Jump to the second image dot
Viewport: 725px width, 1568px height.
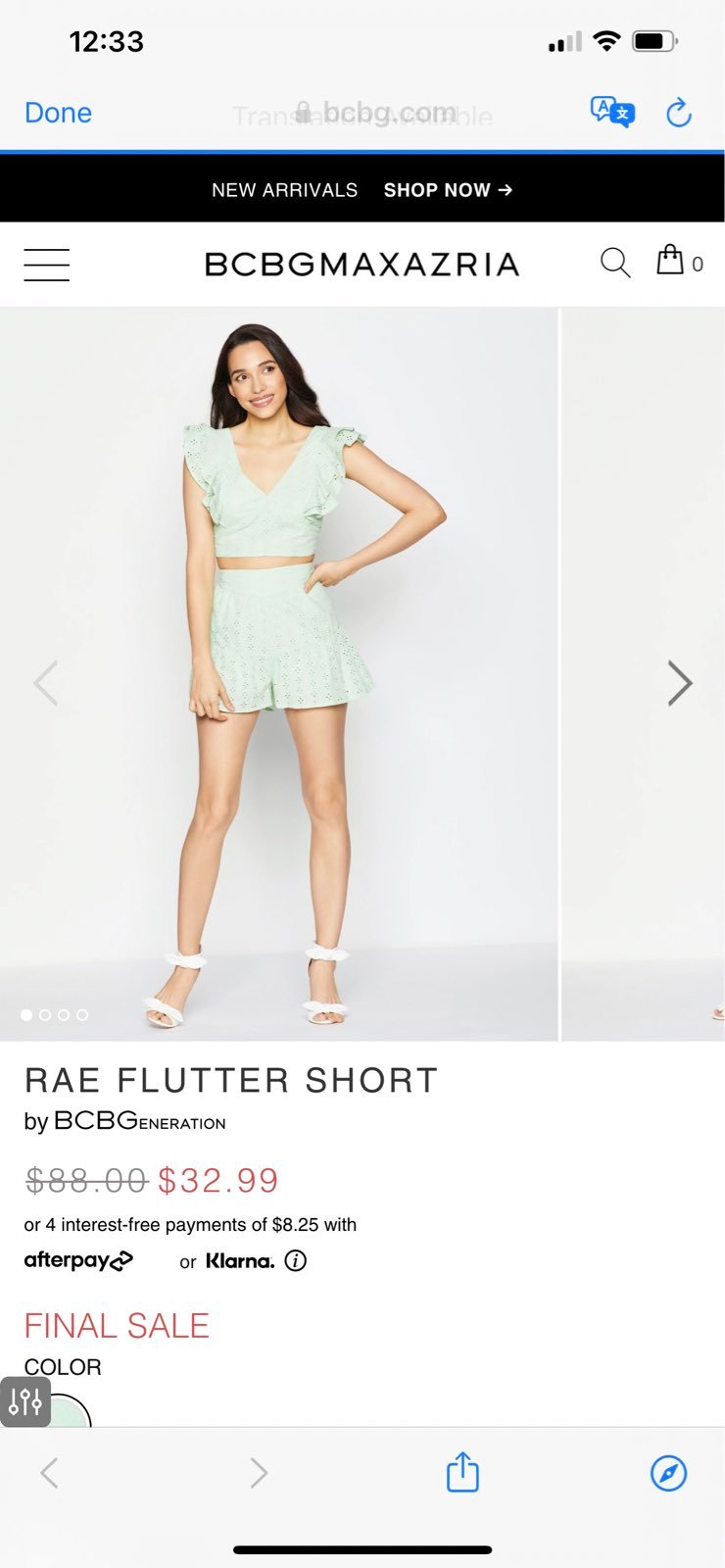pos(45,1015)
